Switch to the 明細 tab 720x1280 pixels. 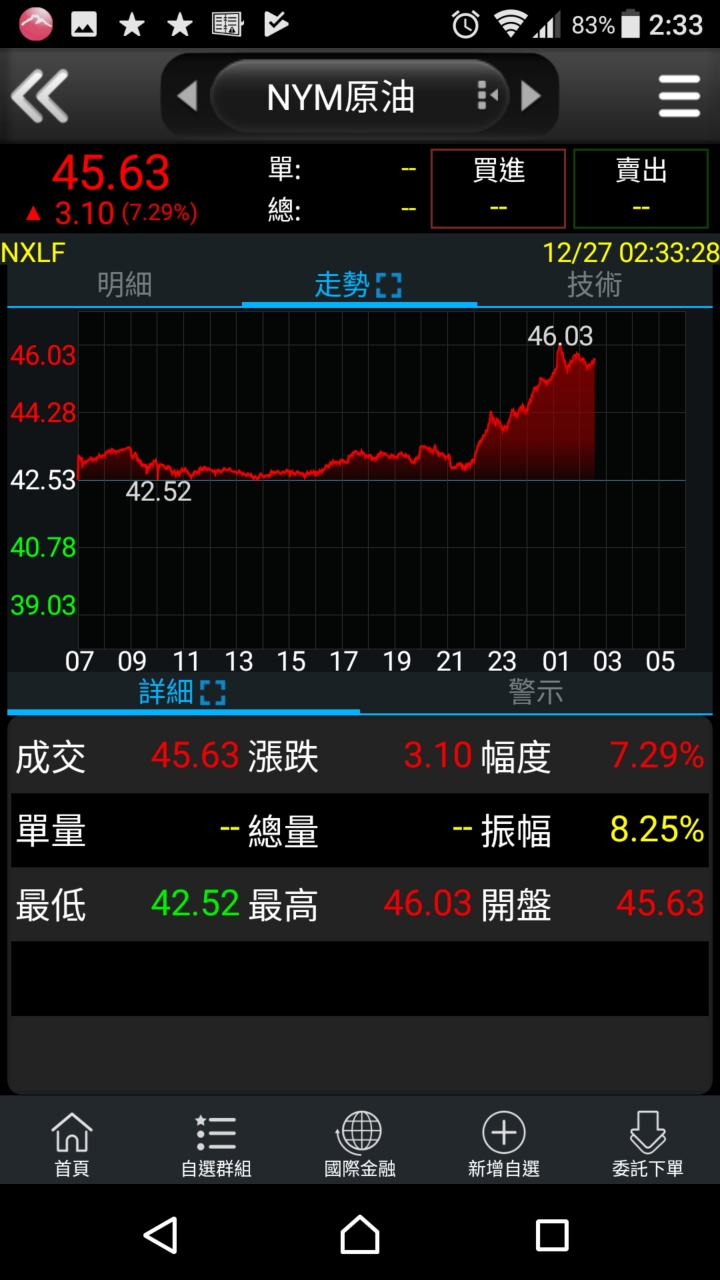coord(125,285)
